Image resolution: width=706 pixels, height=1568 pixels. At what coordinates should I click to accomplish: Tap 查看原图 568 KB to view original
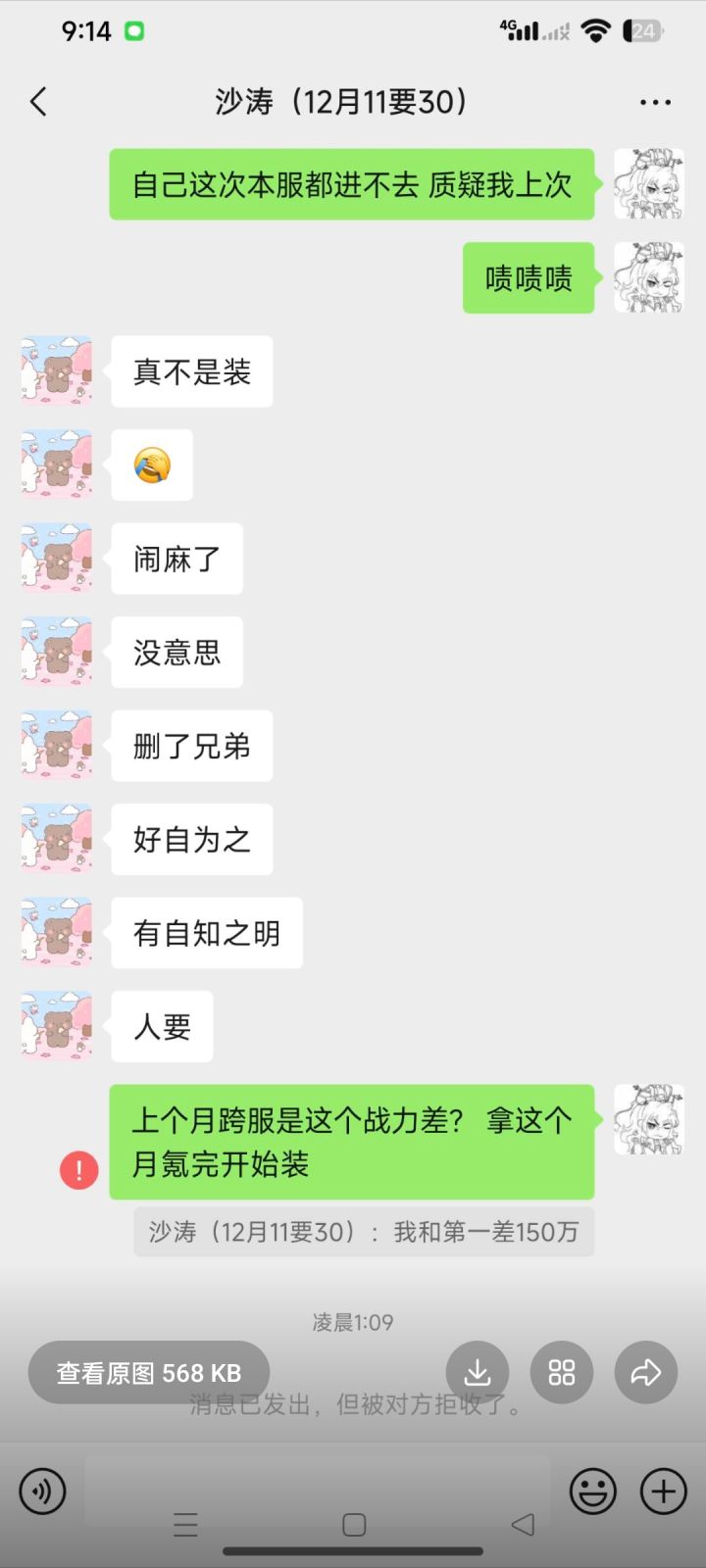tap(148, 1372)
